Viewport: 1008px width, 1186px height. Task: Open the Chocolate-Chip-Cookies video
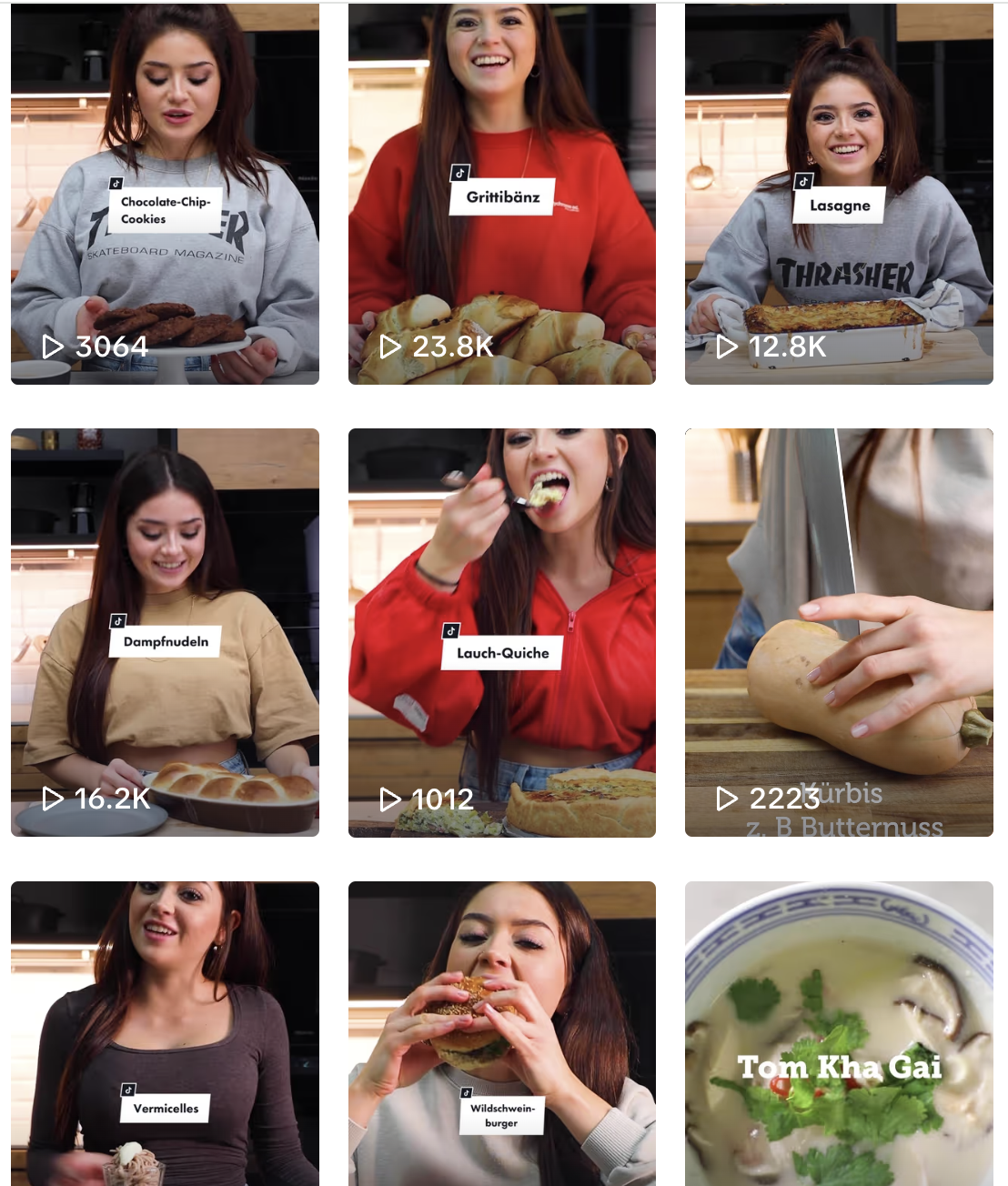click(165, 194)
